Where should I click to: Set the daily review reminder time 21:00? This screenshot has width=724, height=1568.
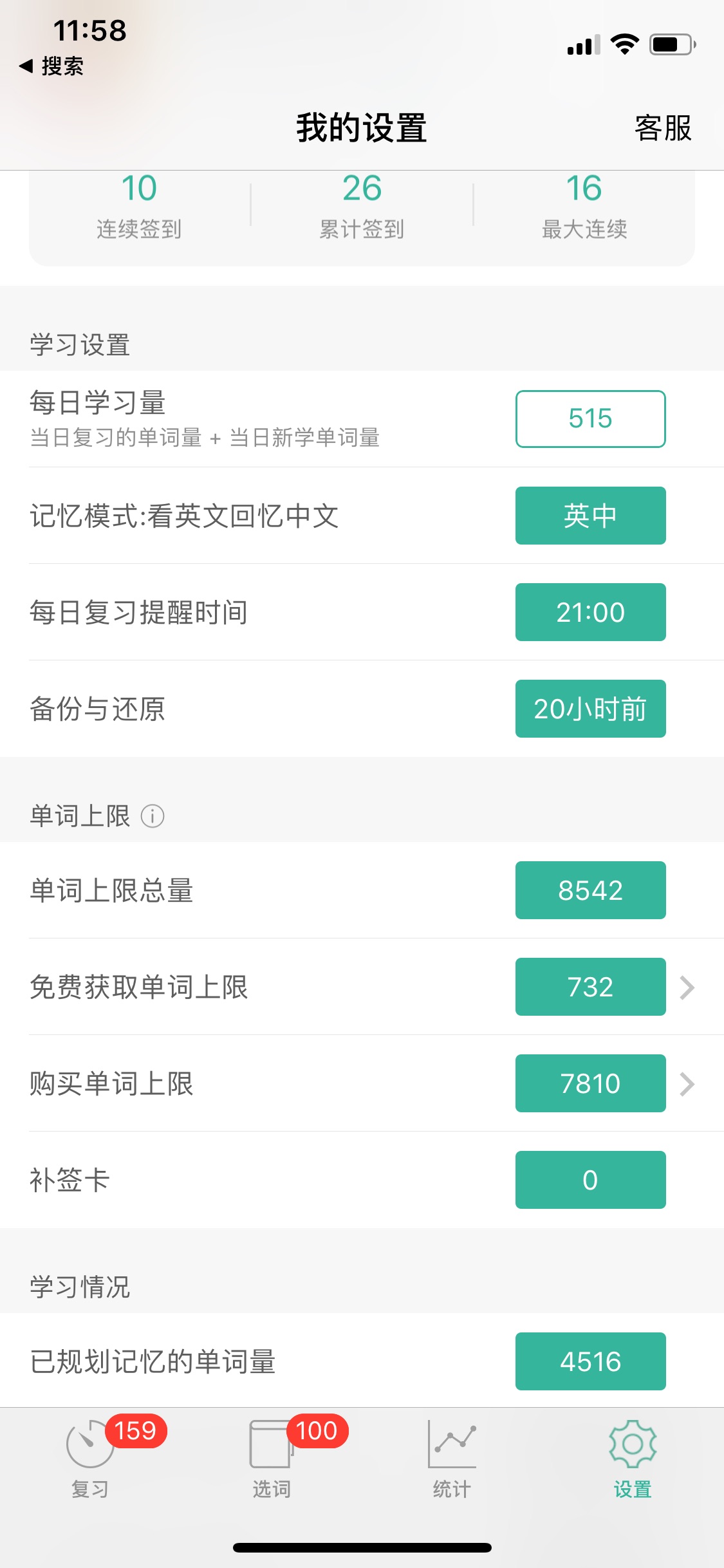point(590,612)
